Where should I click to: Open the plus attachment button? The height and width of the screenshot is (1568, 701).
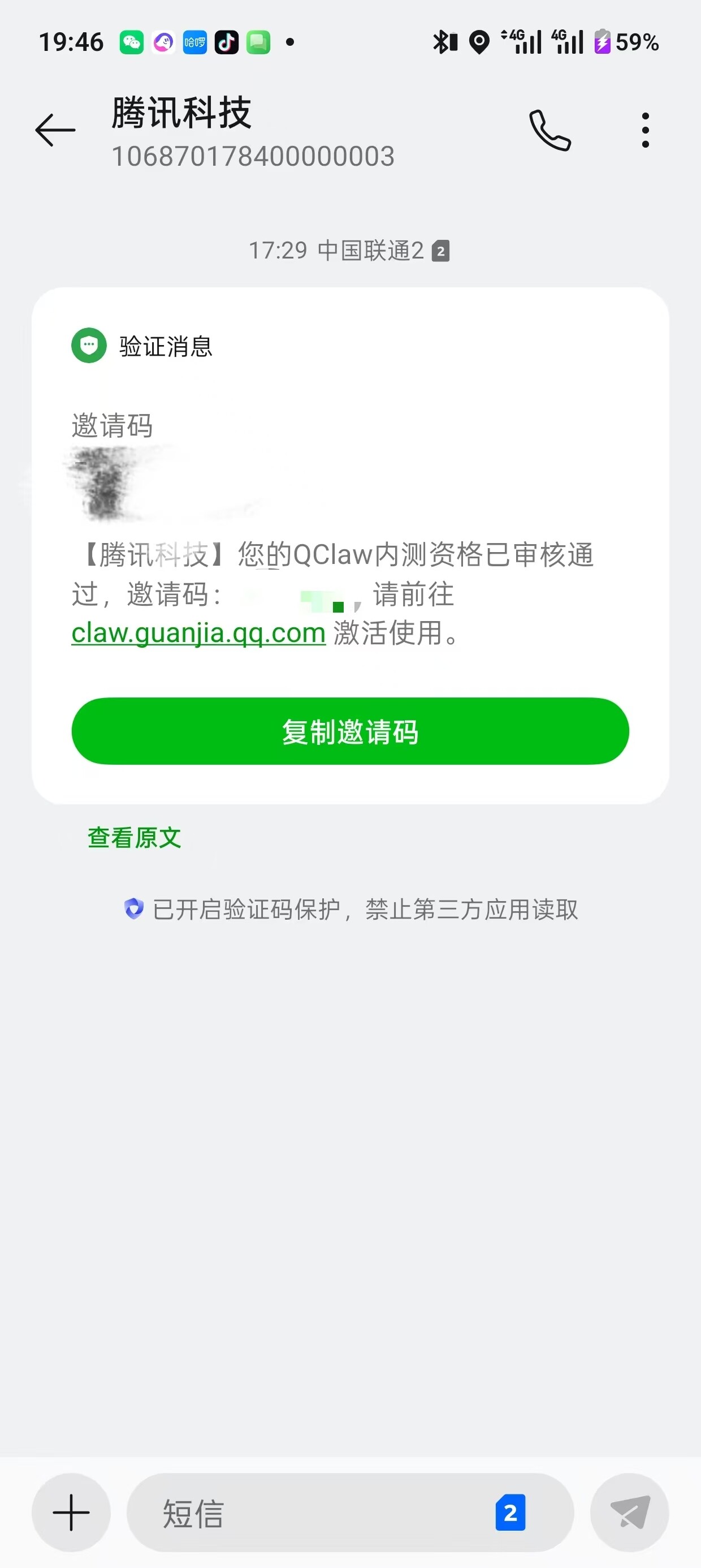tap(71, 1513)
